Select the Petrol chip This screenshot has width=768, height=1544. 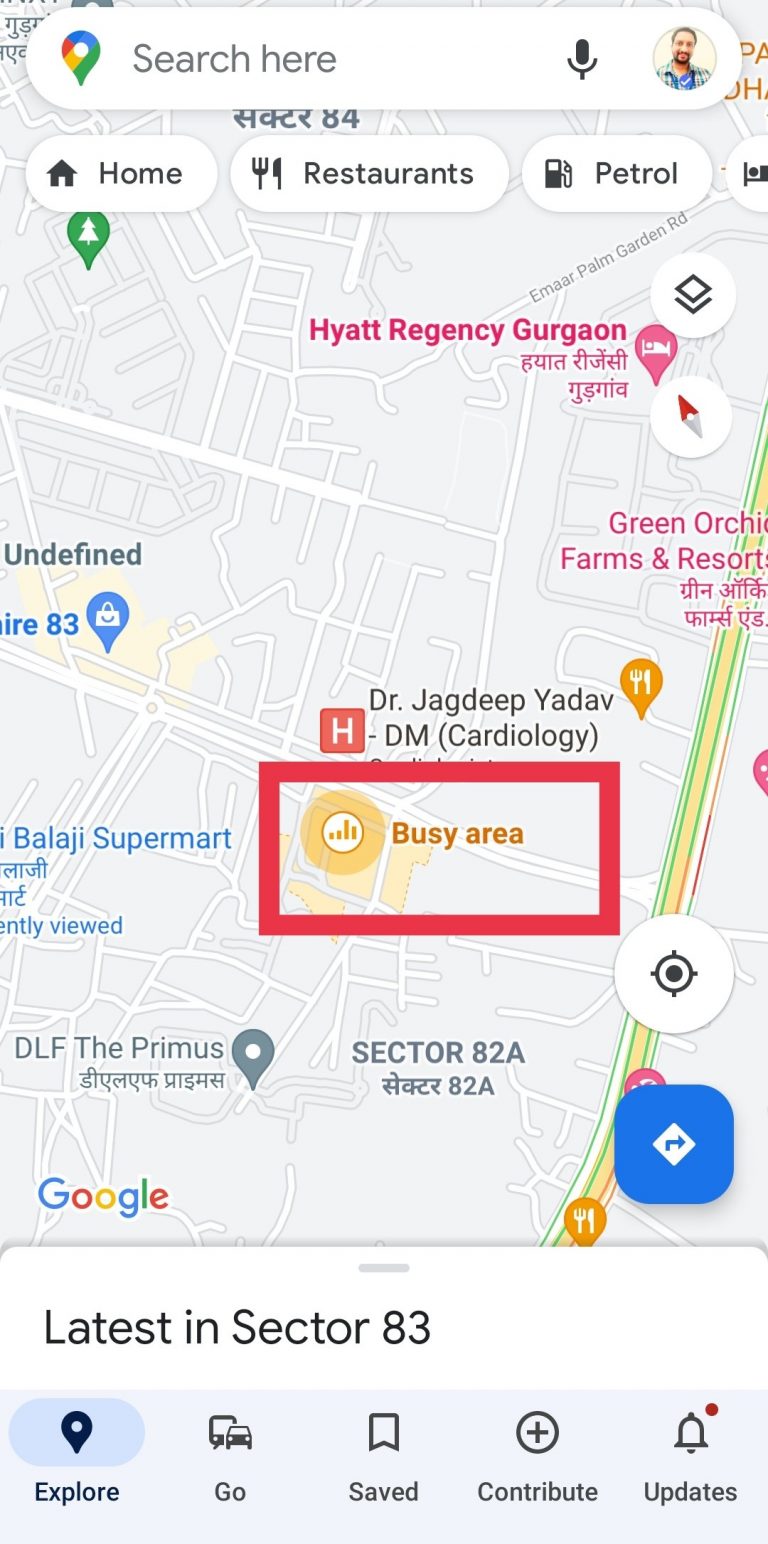pos(615,174)
